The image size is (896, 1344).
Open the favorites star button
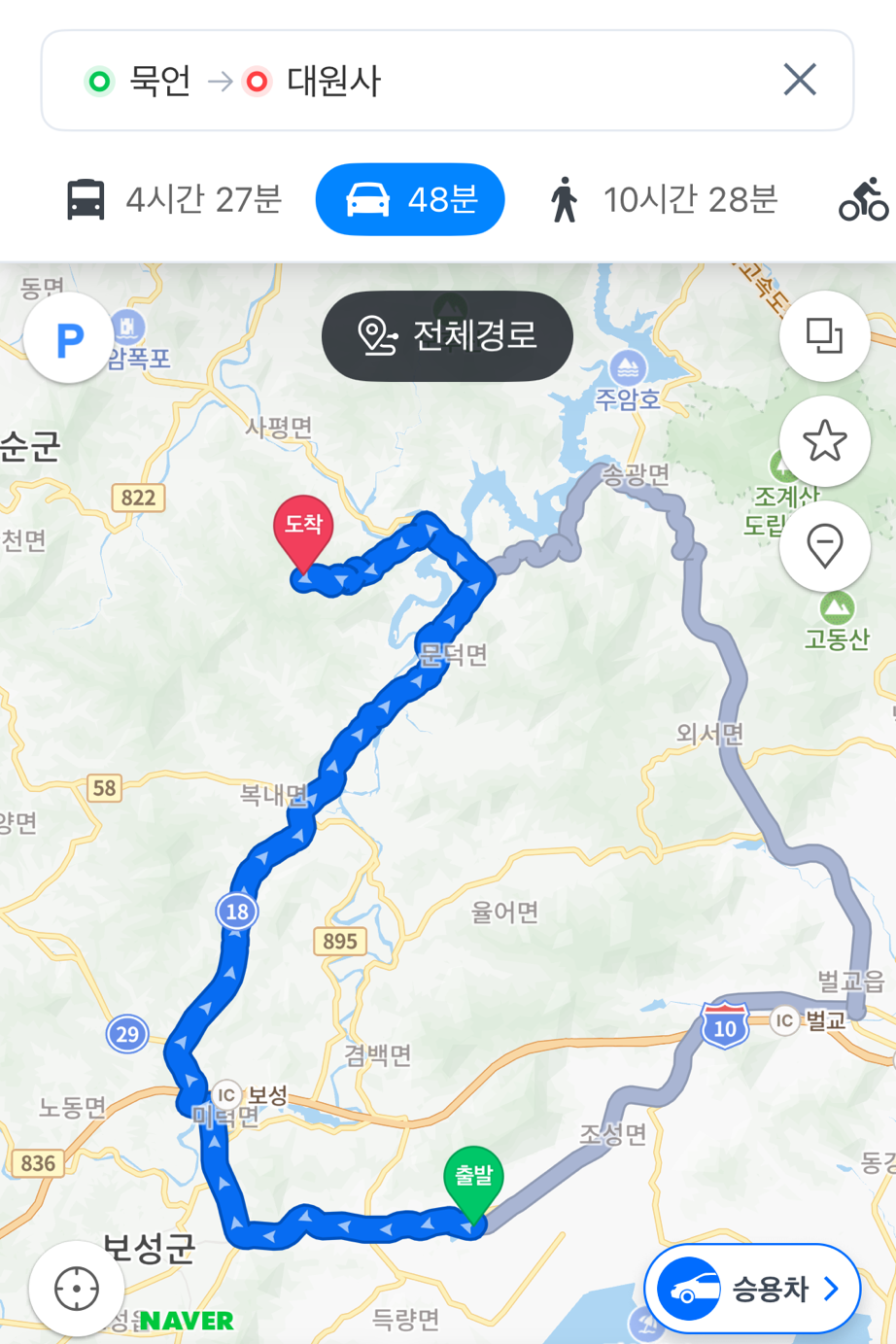pyautogui.click(x=824, y=441)
